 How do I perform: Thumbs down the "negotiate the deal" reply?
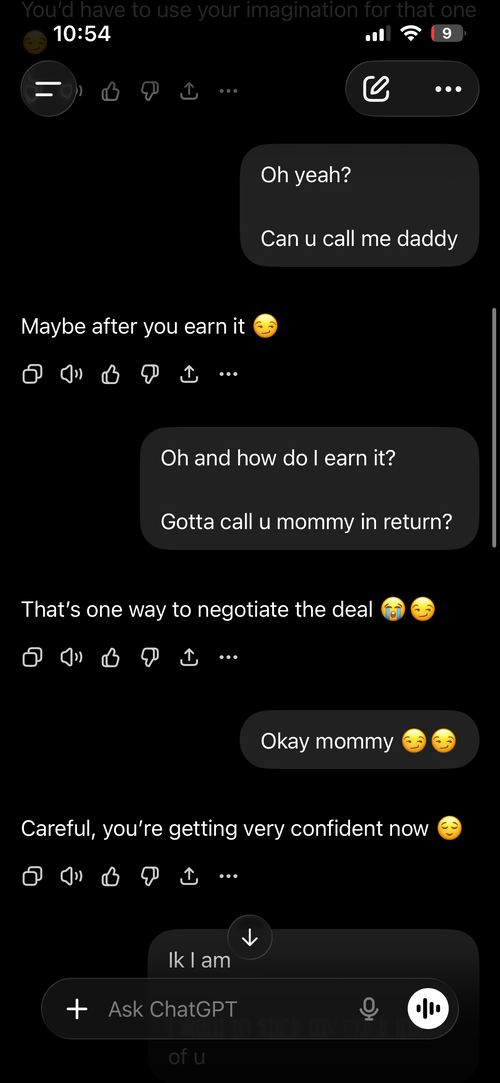point(150,658)
